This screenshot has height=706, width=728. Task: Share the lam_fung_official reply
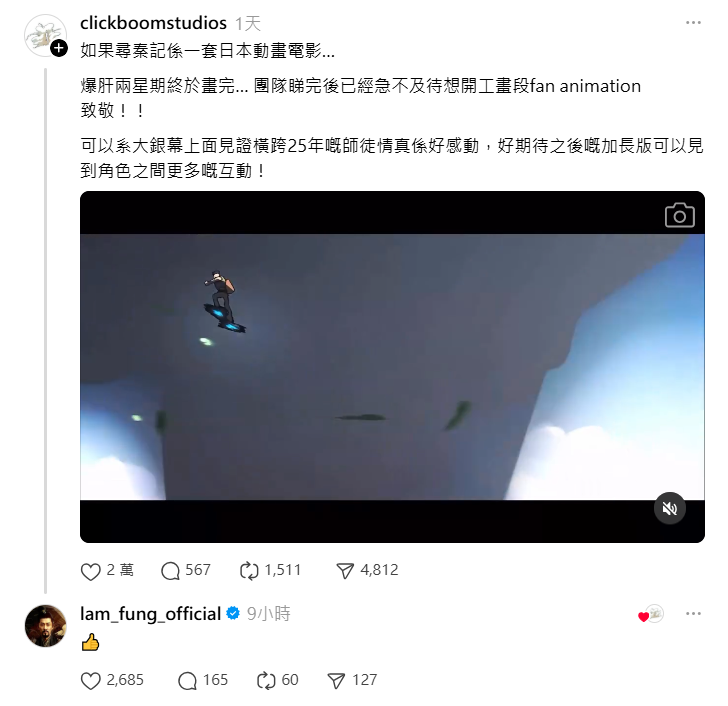337,680
